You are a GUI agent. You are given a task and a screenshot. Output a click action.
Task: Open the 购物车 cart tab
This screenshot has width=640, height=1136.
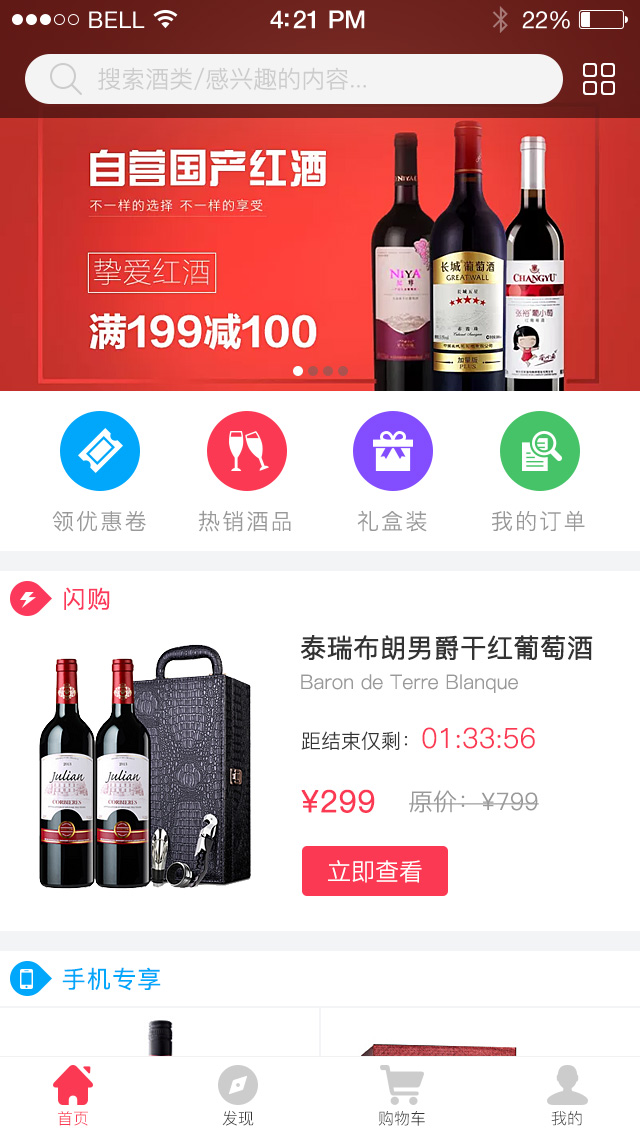(x=401, y=1096)
